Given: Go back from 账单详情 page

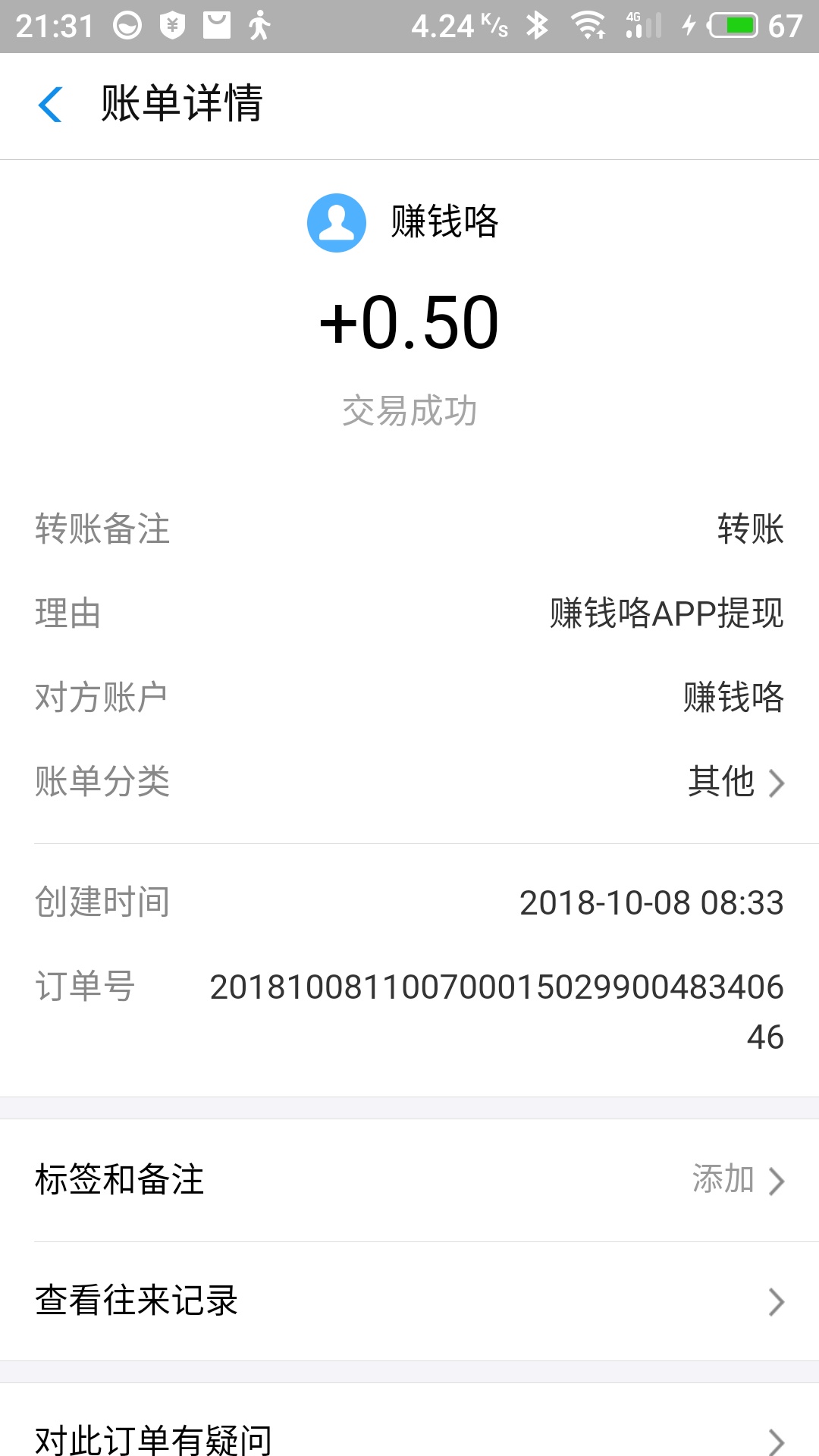Looking at the screenshot, I should click(x=50, y=105).
